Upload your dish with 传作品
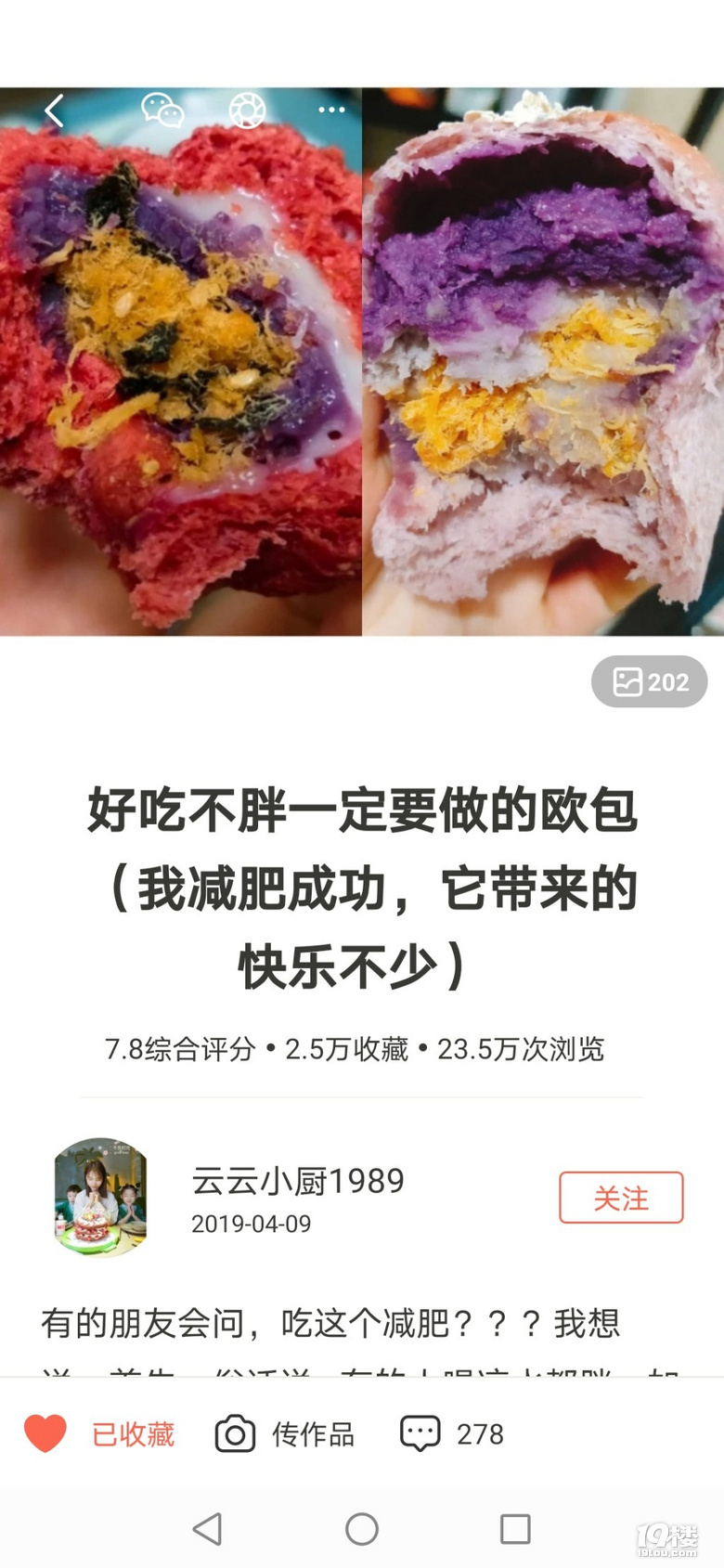Image resolution: width=724 pixels, height=1568 pixels. (285, 1434)
